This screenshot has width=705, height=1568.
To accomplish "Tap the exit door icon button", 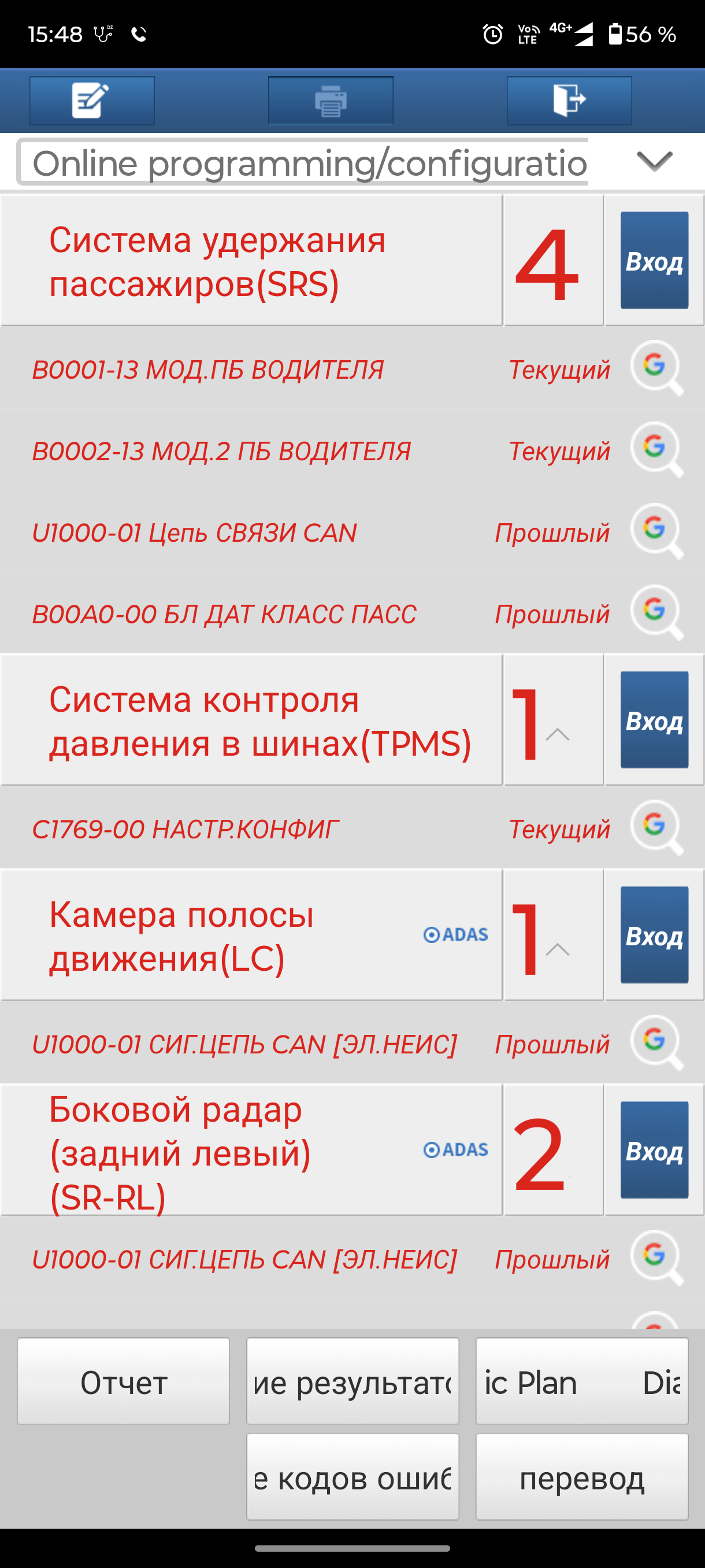I will [x=569, y=101].
